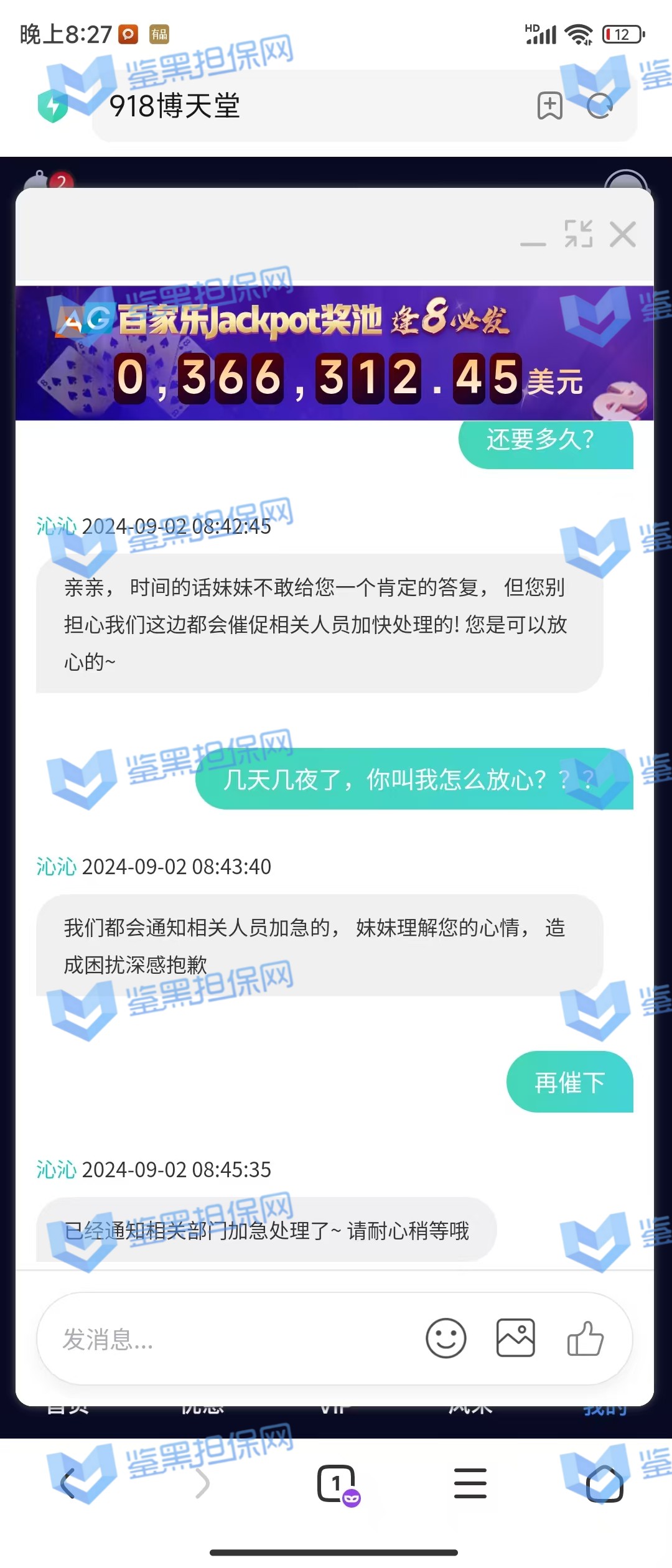
Task: Rate the service with thumbs up
Action: click(585, 1338)
